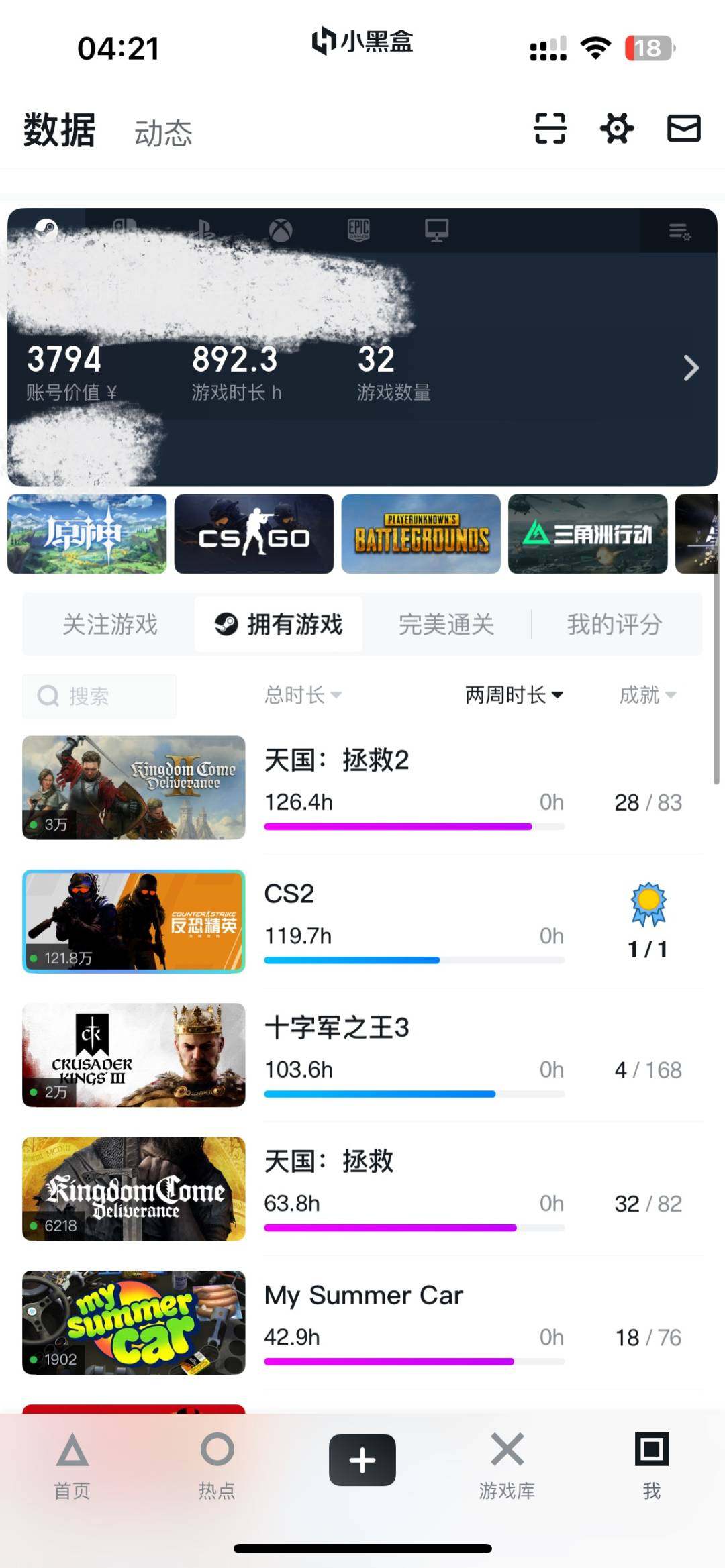Open the messages envelope icon

point(683,129)
